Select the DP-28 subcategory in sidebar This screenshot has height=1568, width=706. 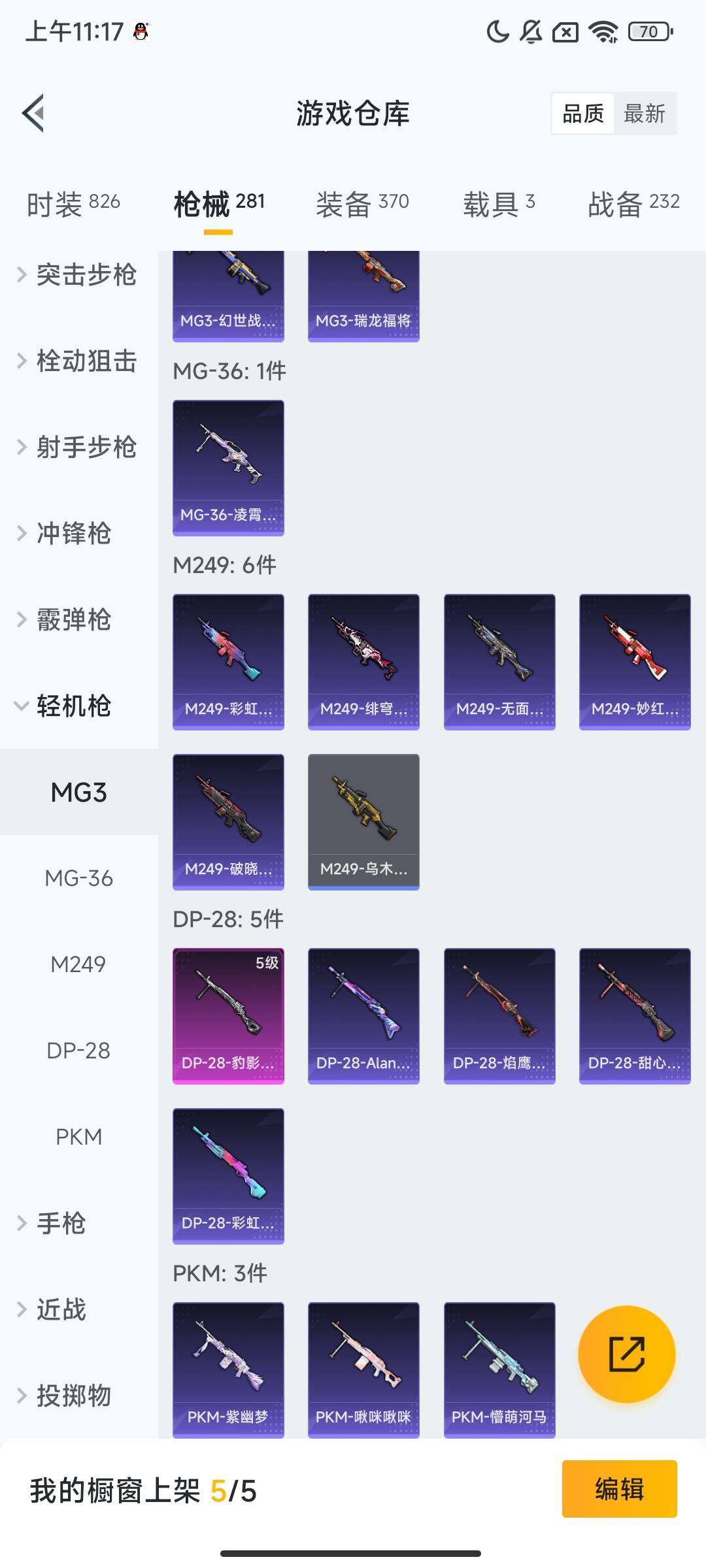[x=78, y=1051]
